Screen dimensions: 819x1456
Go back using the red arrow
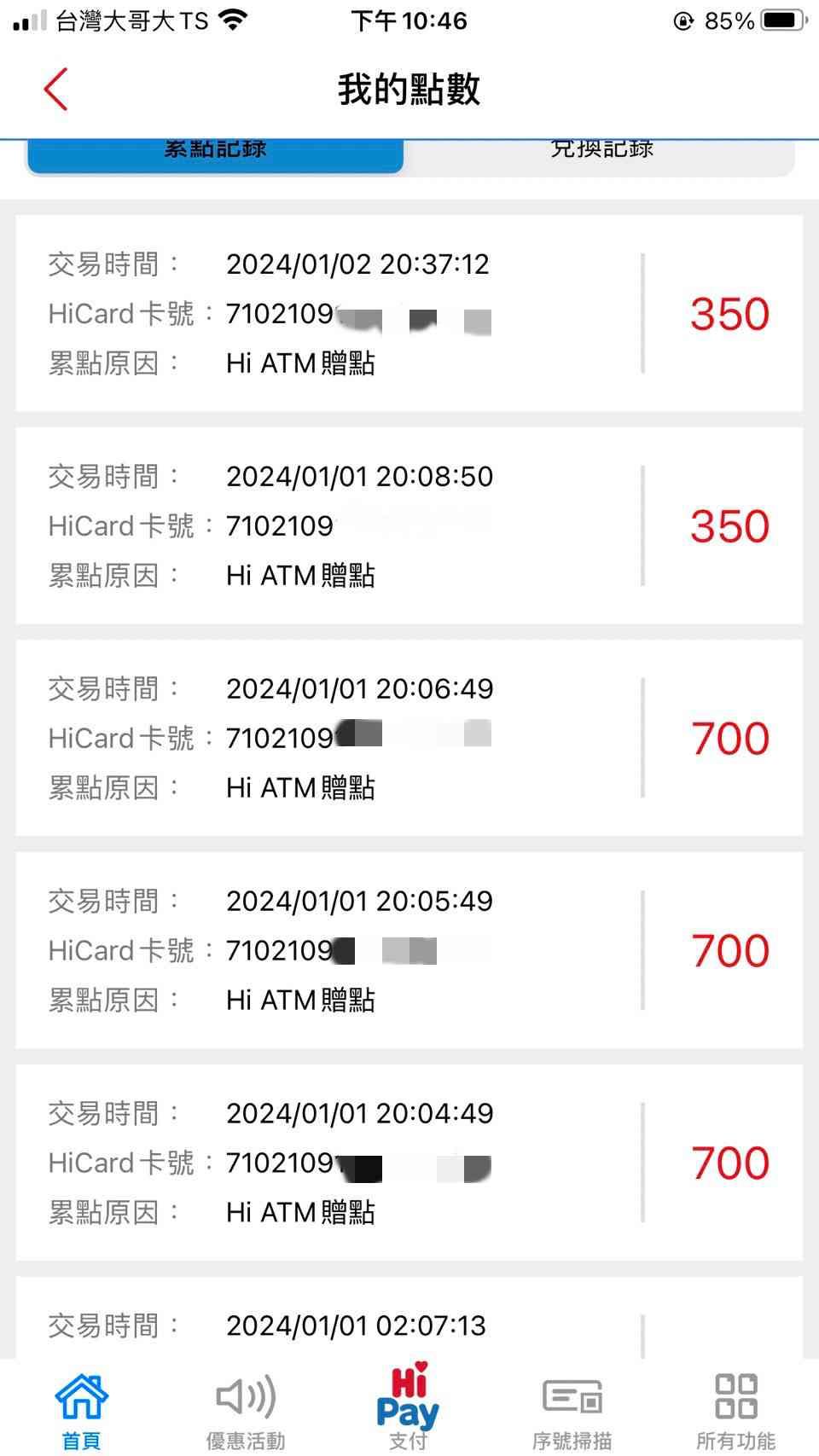click(56, 90)
